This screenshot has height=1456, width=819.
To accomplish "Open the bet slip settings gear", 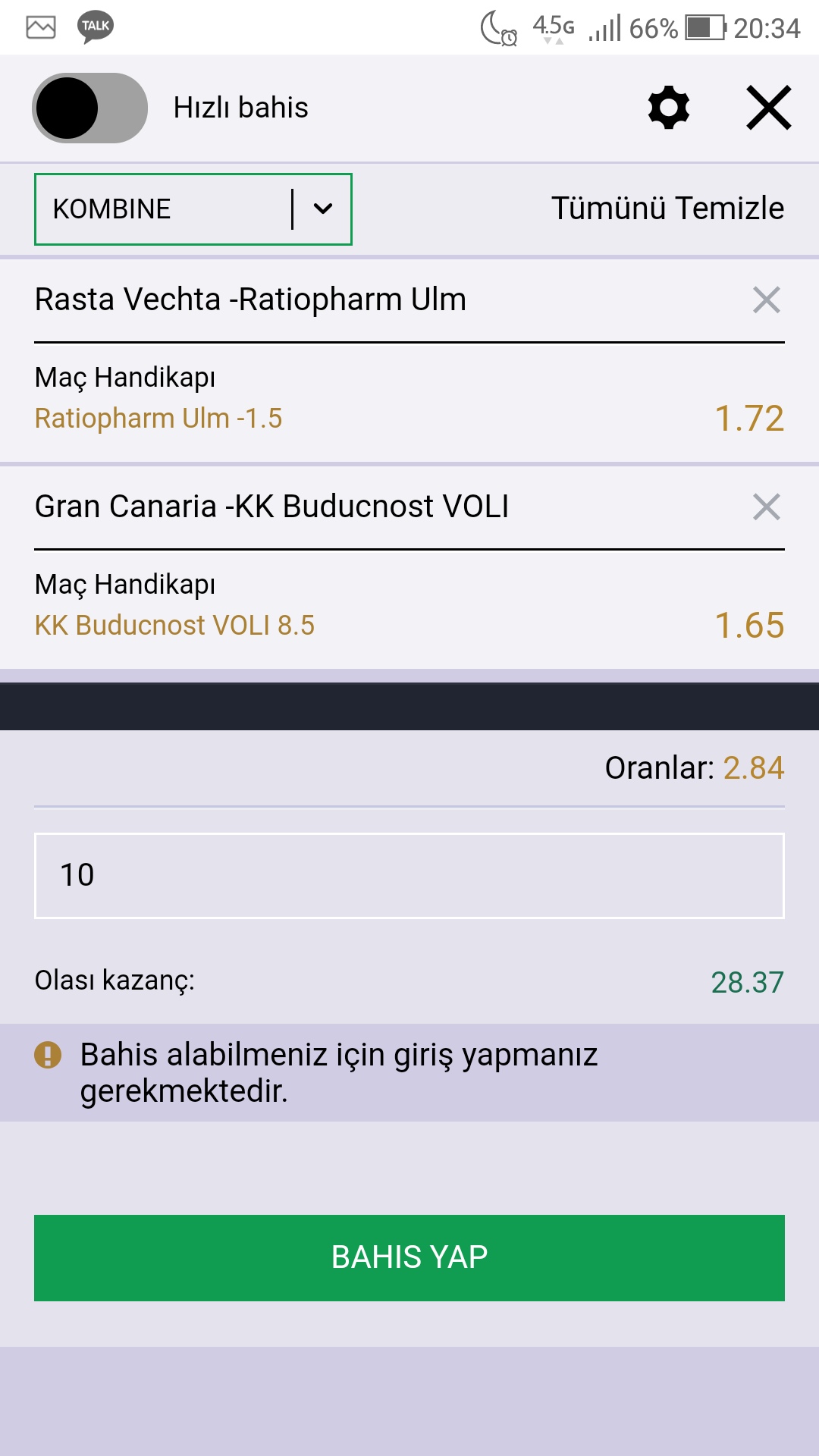I will pos(669,108).
